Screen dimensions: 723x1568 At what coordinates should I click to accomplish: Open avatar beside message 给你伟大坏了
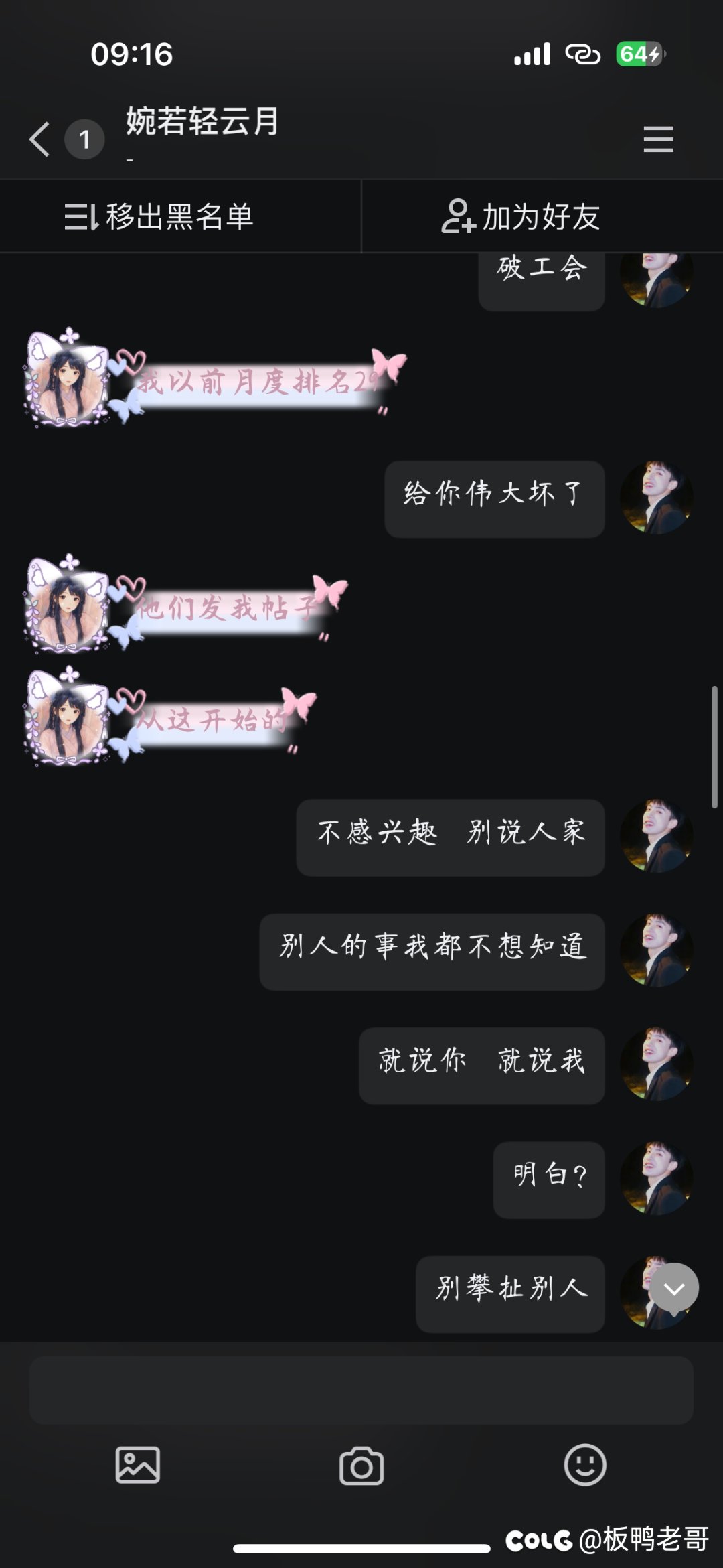coord(656,498)
